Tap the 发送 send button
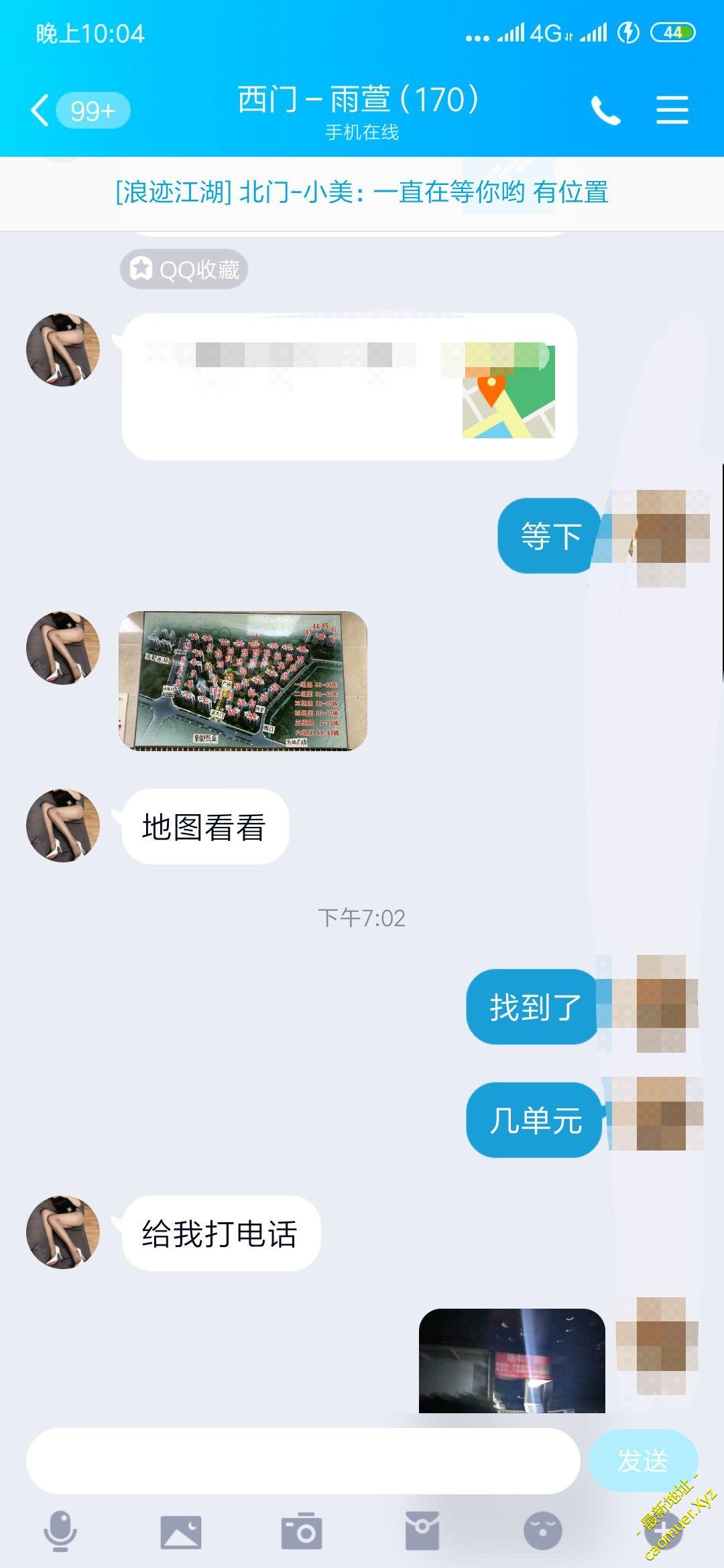This screenshot has height=1568, width=724. pyautogui.click(x=642, y=1461)
